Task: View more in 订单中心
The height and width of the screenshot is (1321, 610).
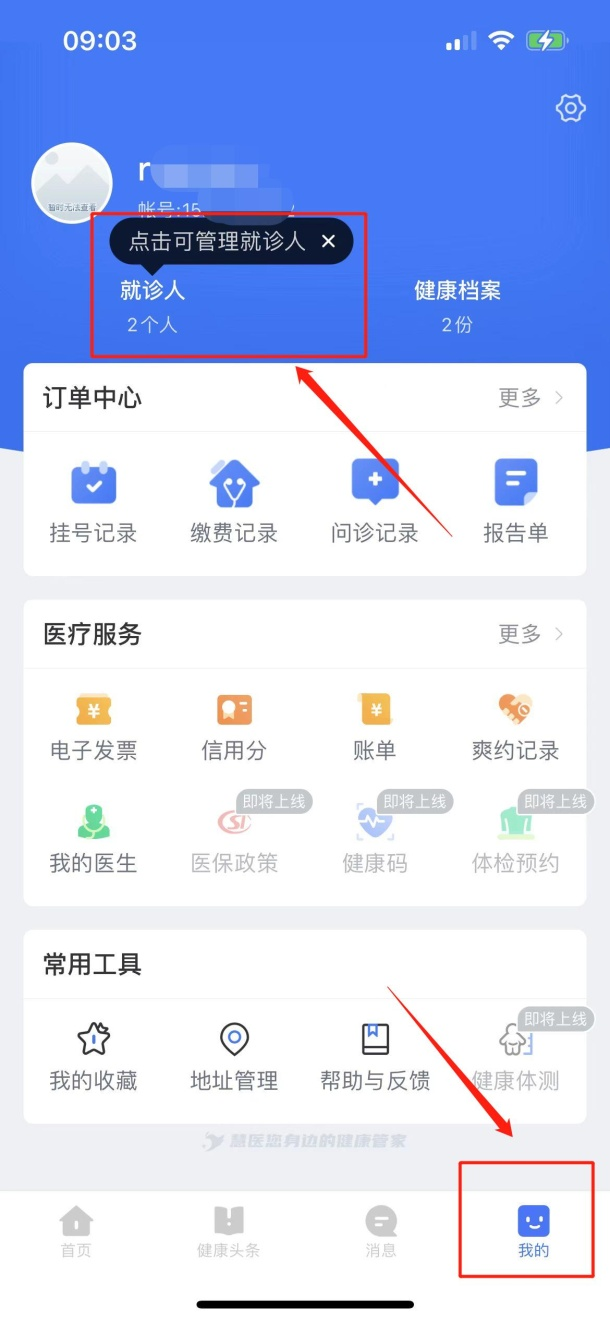Action: tap(531, 398)
